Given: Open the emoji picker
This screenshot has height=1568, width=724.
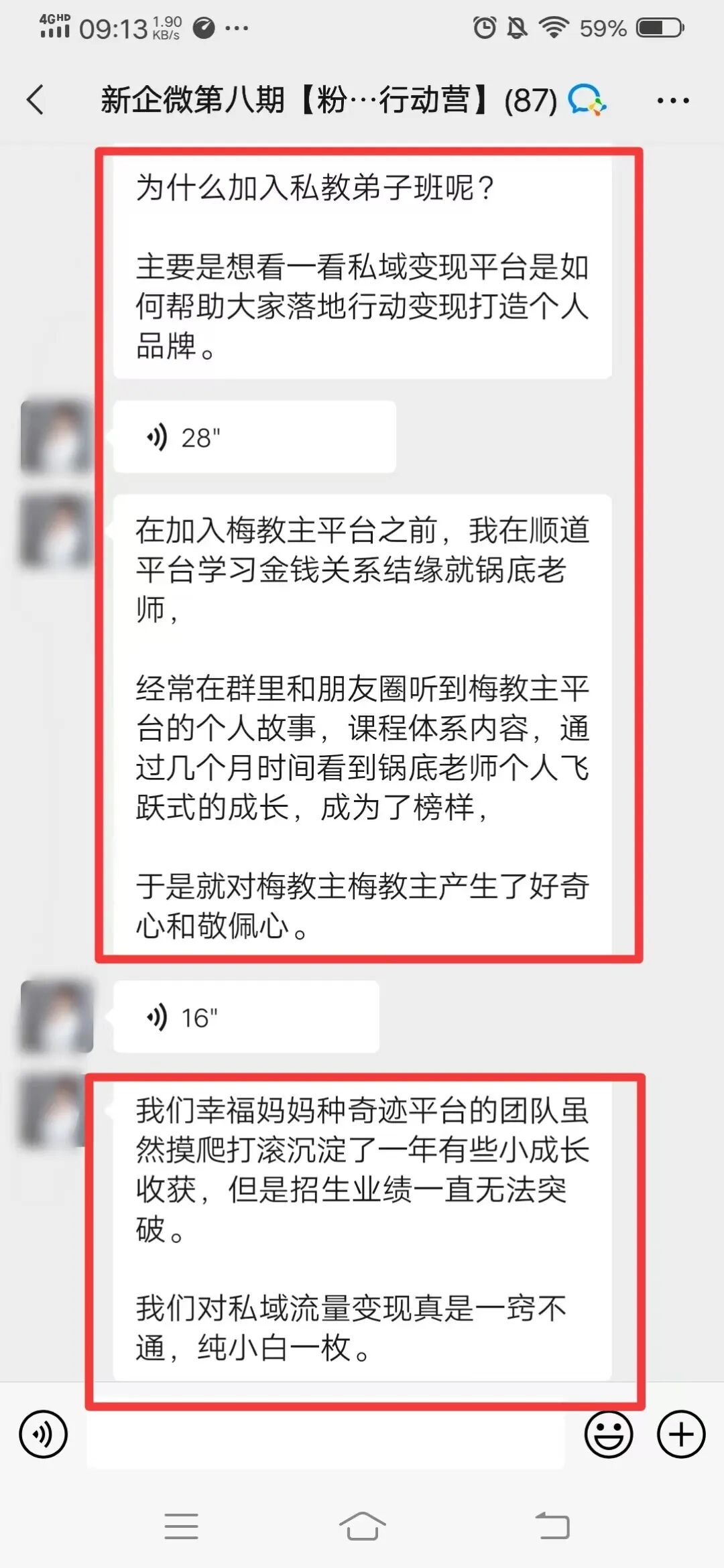Looking at the screenshot, I should click(608, 1434).
